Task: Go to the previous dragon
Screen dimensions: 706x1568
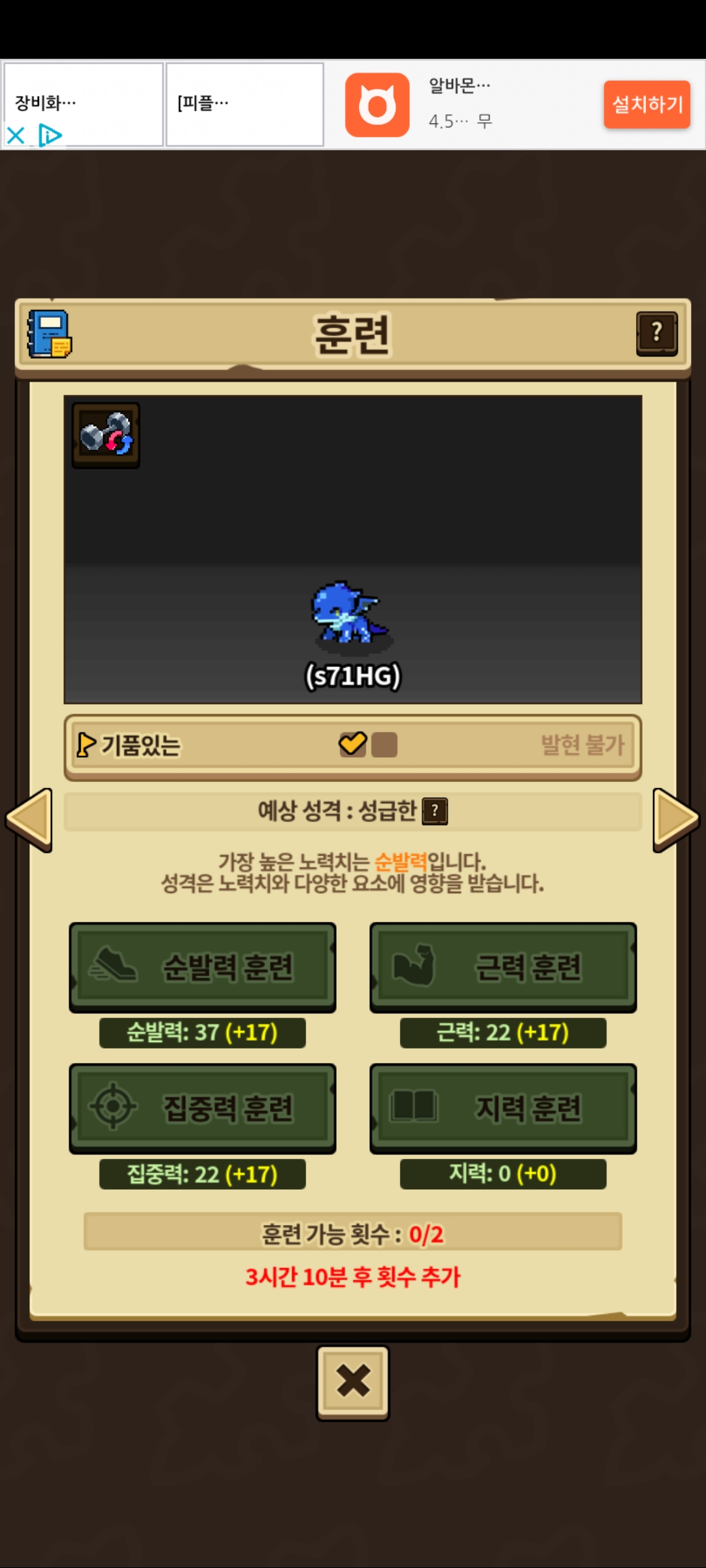Action: 29,819
